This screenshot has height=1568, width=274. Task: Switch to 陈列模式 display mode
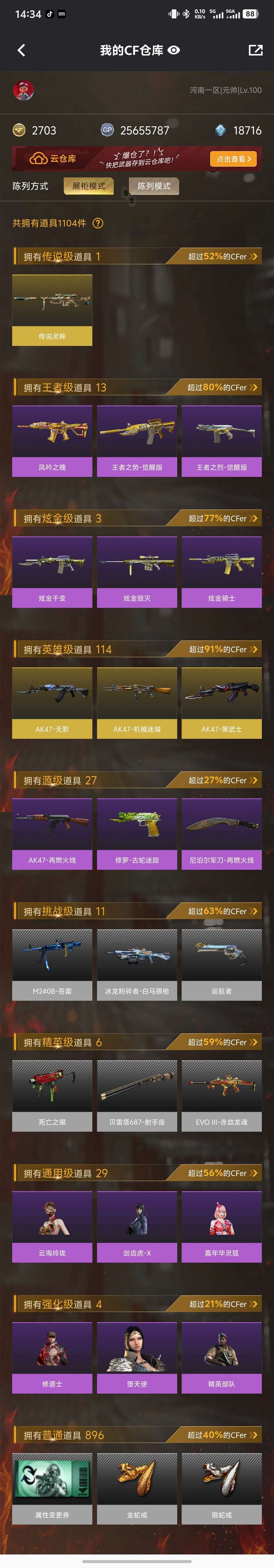pyautogui.click(x=154, y=186)
